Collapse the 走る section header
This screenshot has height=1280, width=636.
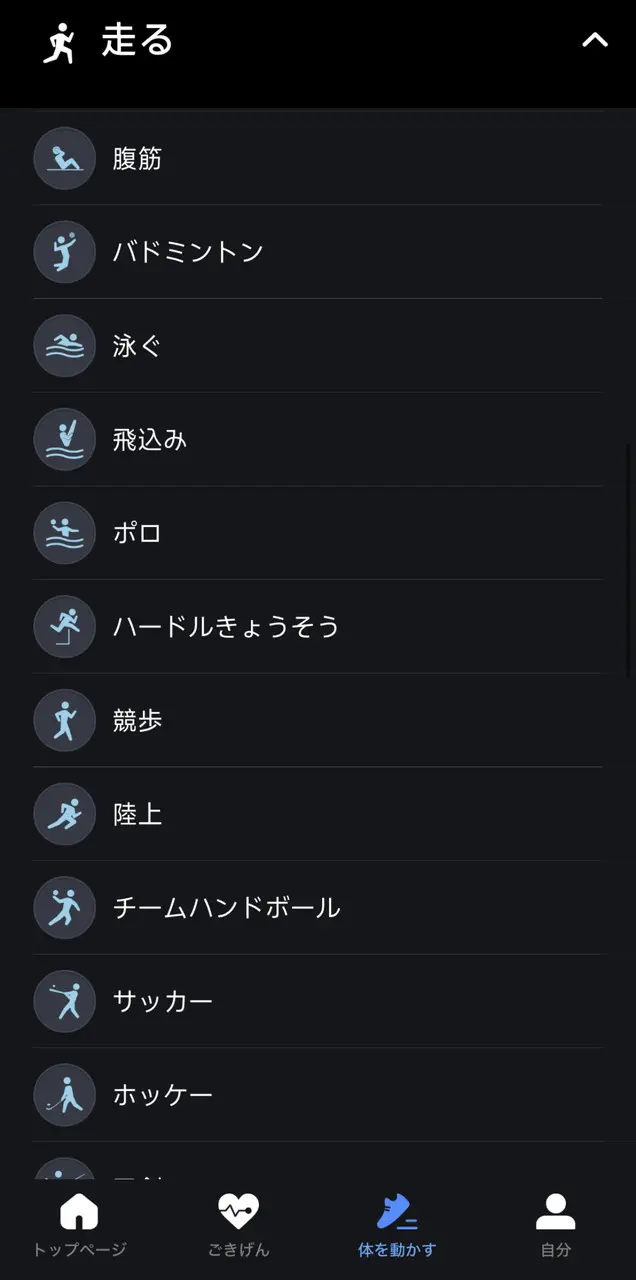click(595, 41)
